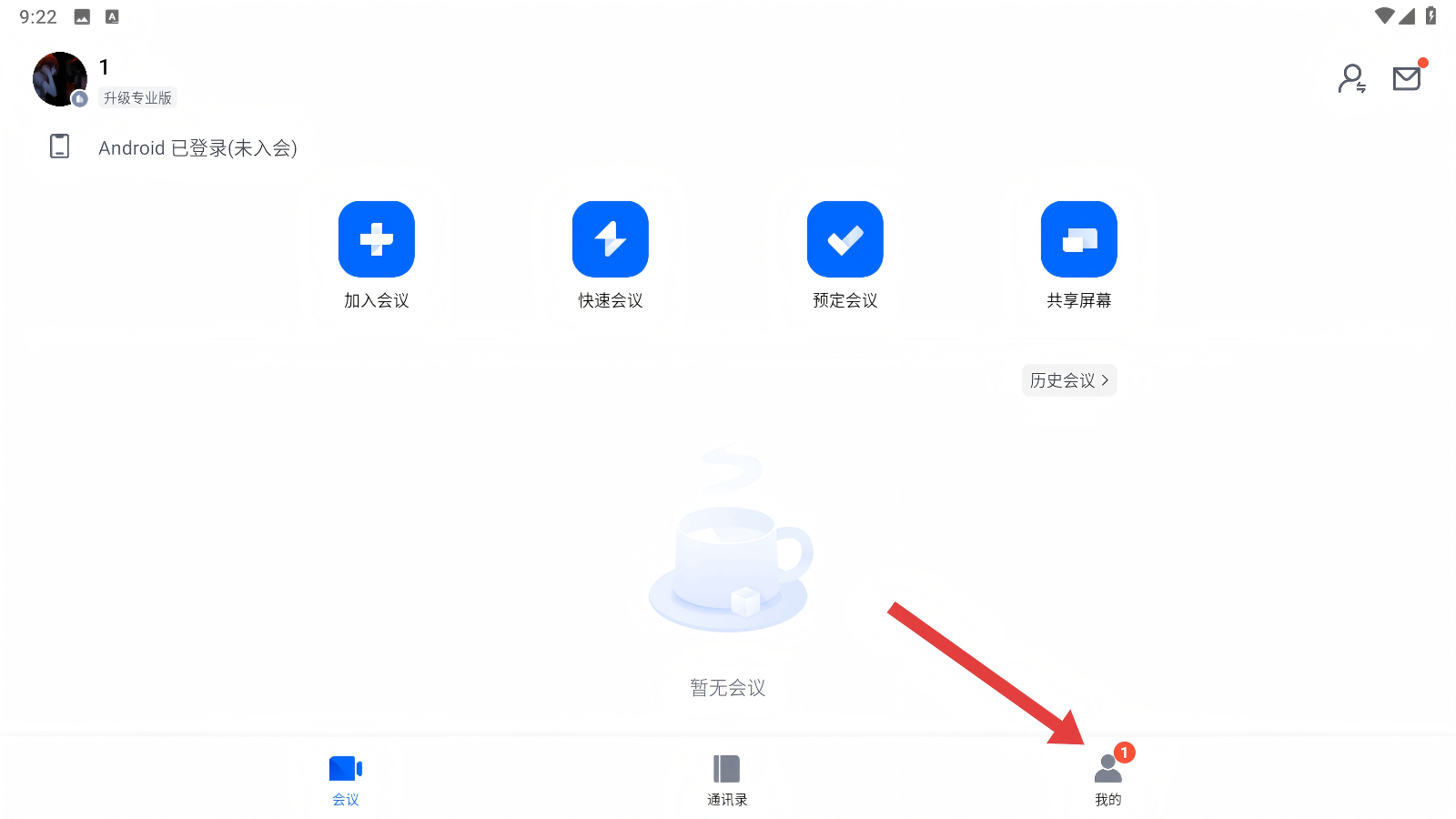Tap 加入会议 to join a meeting

[376, 239]
